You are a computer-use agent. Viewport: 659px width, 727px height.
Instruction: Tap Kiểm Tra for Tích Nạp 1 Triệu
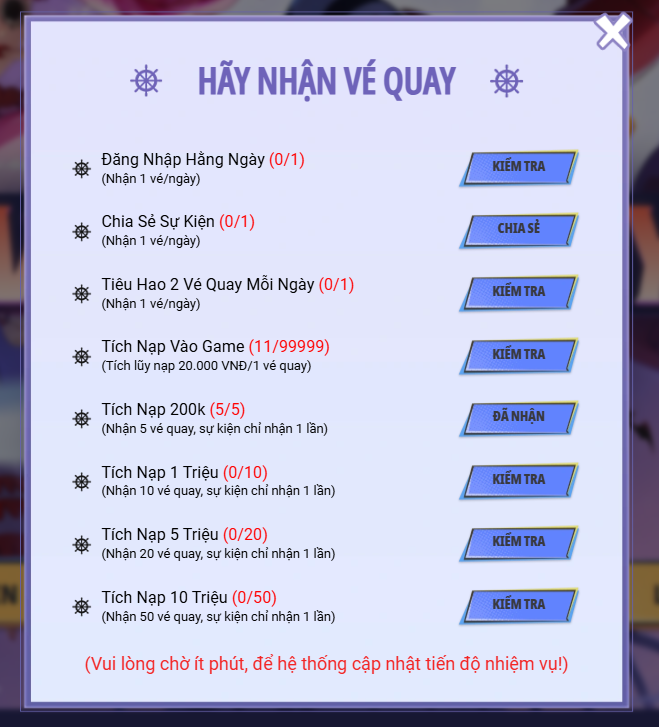(519, 479)
